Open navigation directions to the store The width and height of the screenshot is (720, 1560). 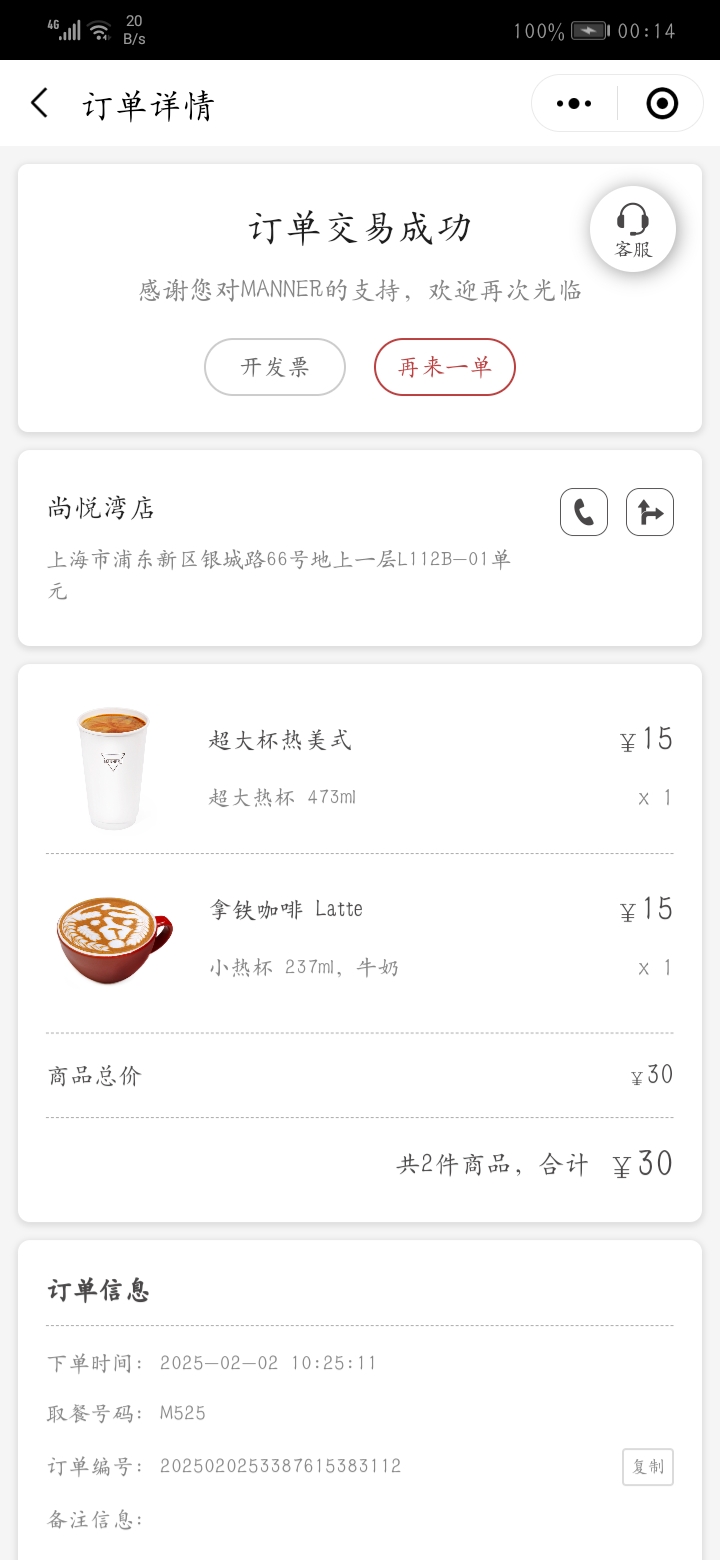[650, 512]
